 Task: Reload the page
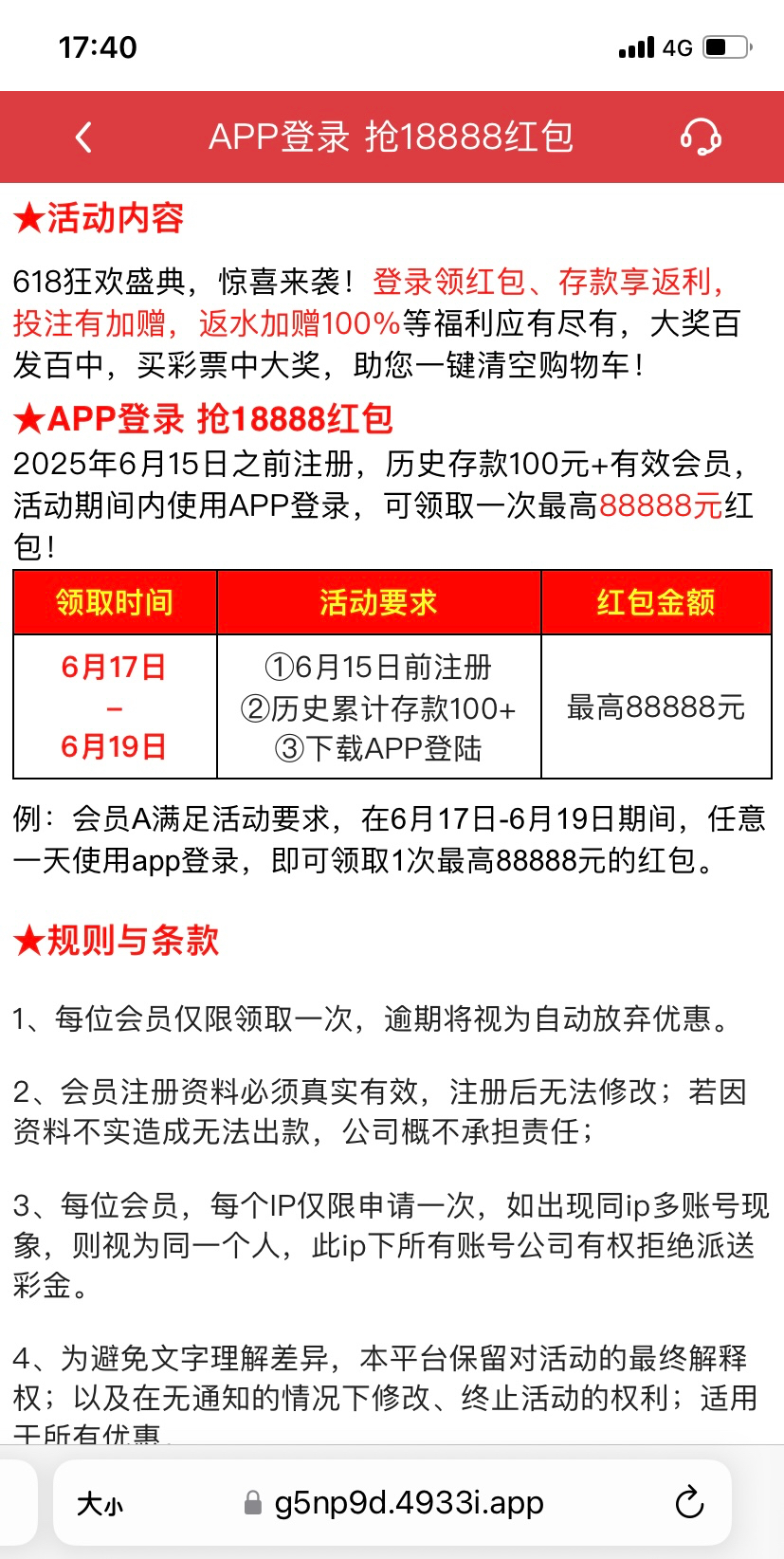(689, 1503)
